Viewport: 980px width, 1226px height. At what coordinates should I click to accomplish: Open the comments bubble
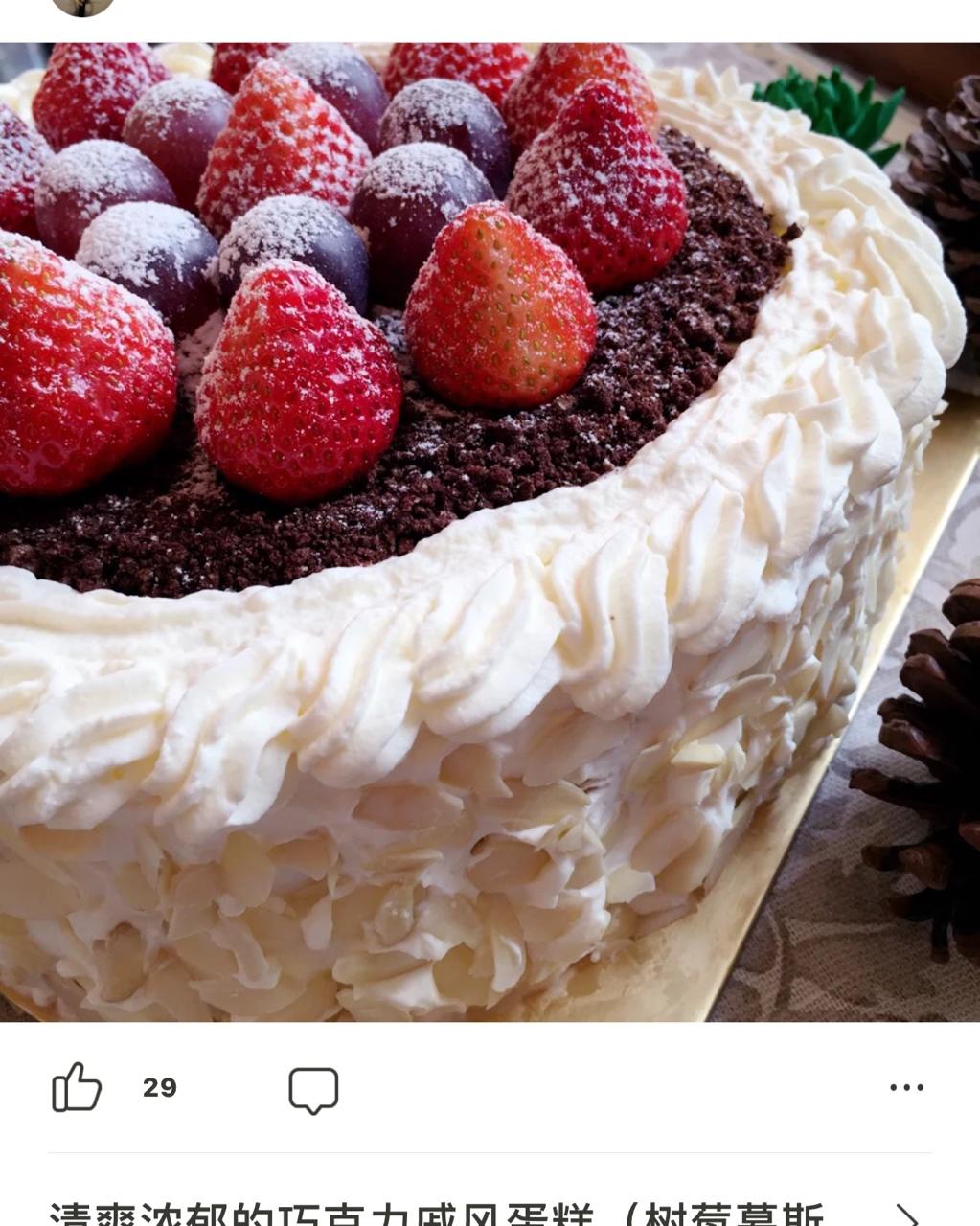313,1089
